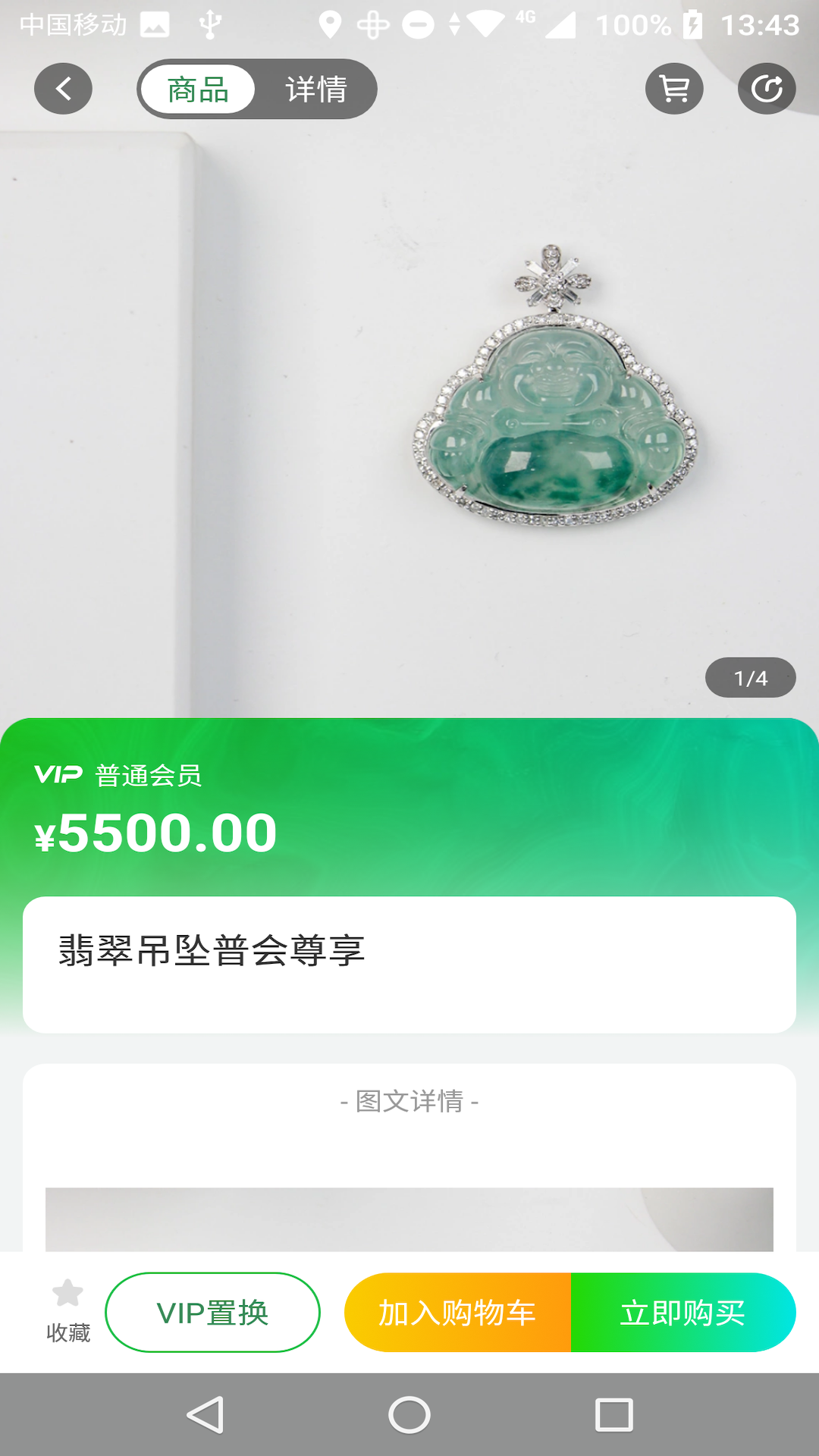Screen dimensions: 819x1456
Task: Open the shopping cart icon
Action: 674,89
